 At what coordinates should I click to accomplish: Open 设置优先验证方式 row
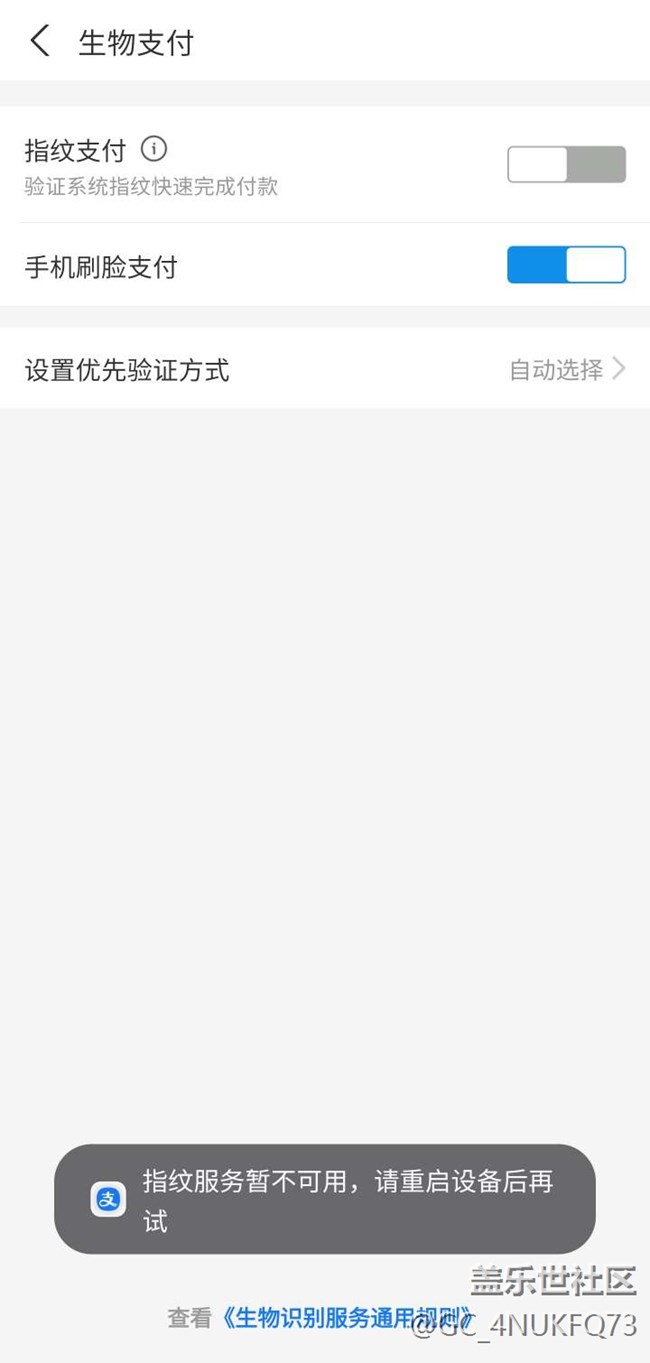(x=325, y=369)
